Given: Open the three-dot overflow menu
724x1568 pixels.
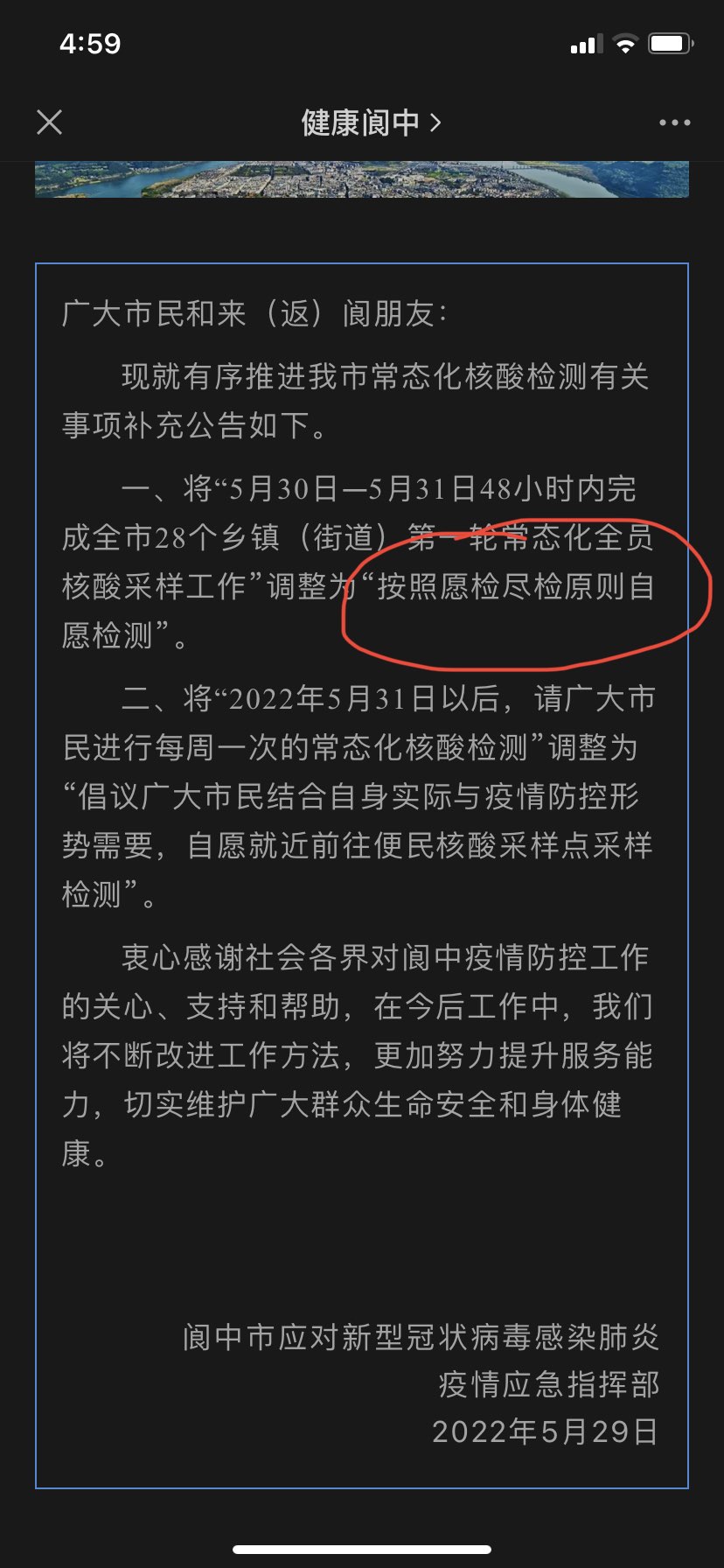Looking at the screenshot, I should [x=674, y=122].
